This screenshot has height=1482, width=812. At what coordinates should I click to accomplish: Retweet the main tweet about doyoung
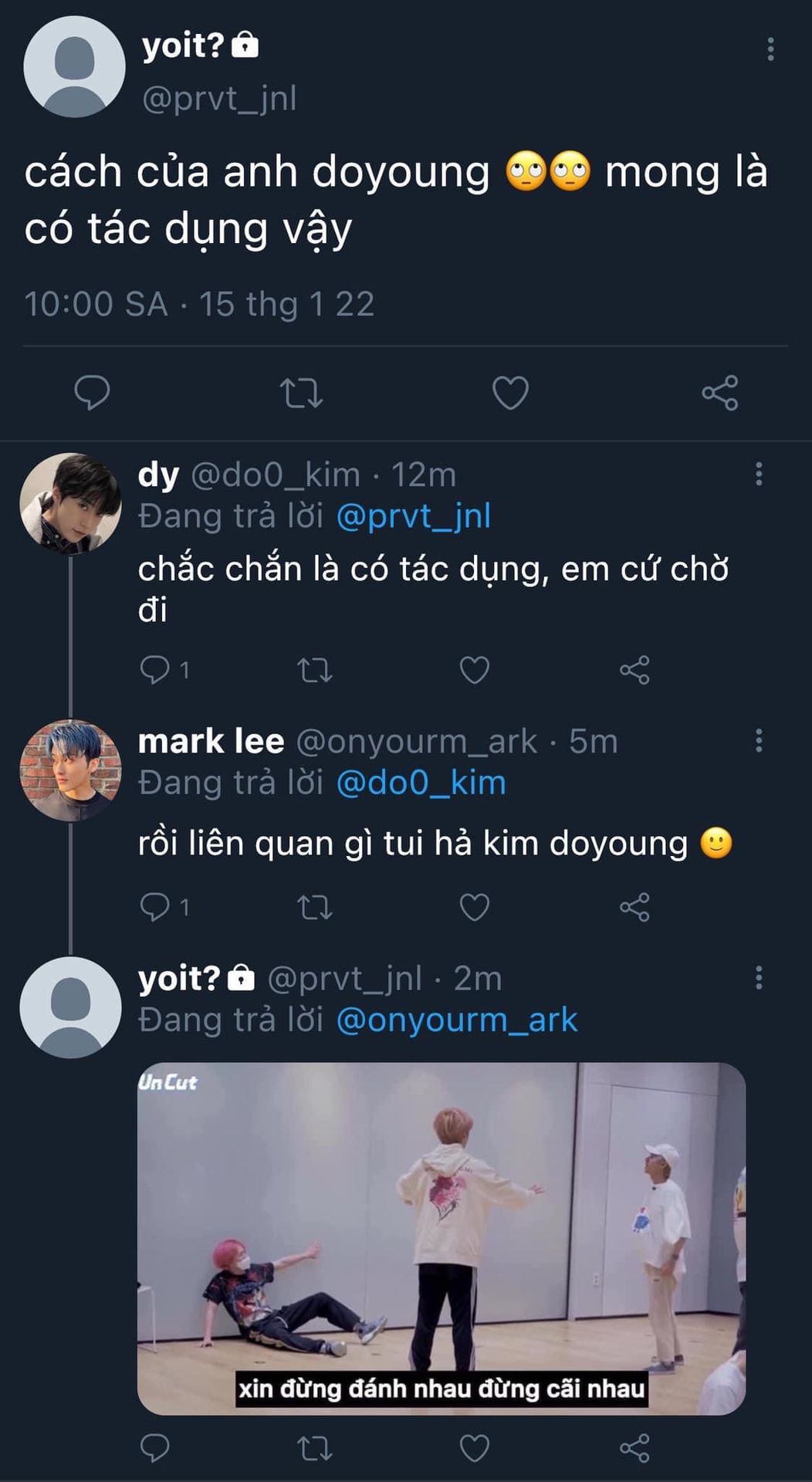(x=301, y=393)
